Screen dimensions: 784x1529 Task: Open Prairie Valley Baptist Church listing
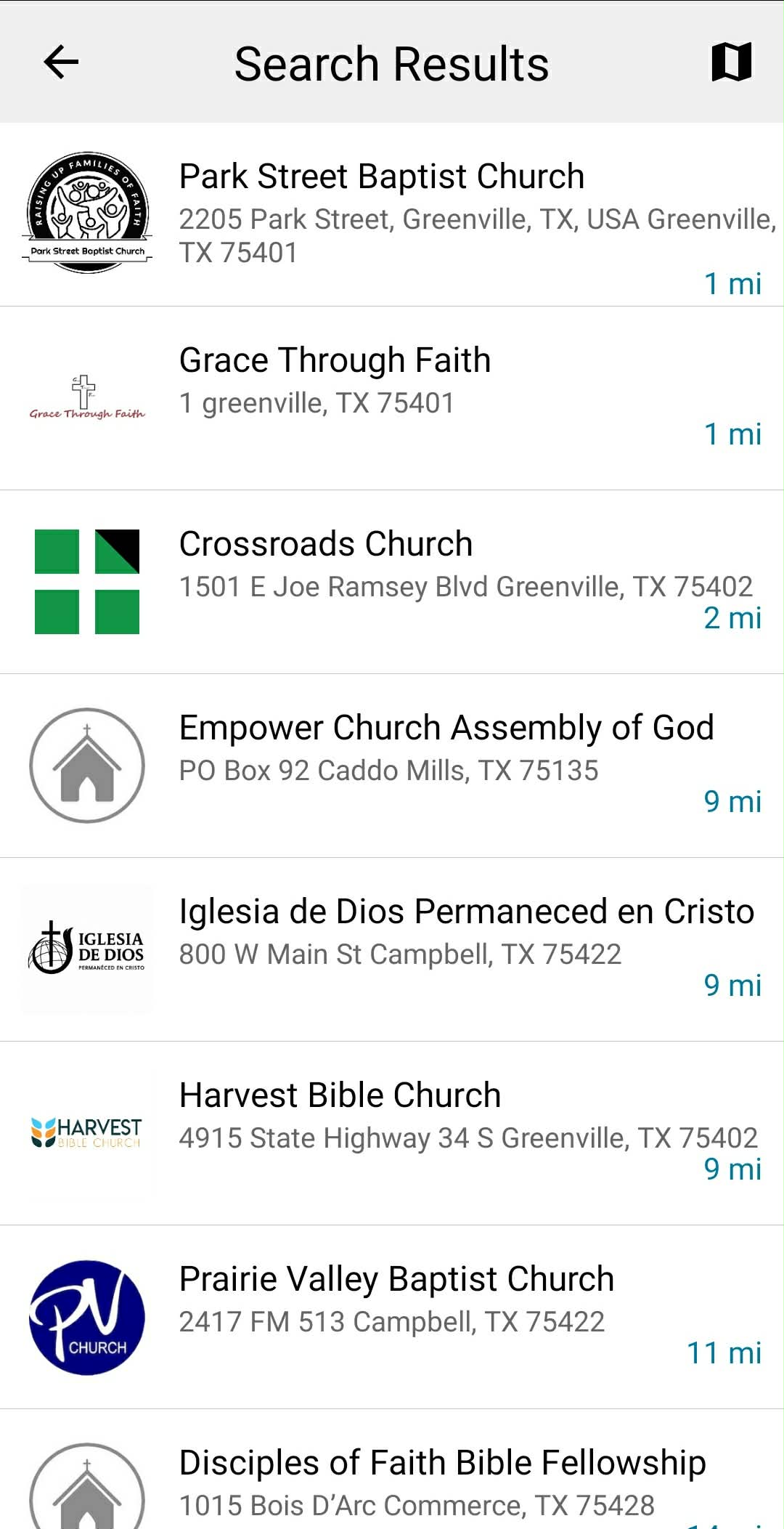(392, 1317)
